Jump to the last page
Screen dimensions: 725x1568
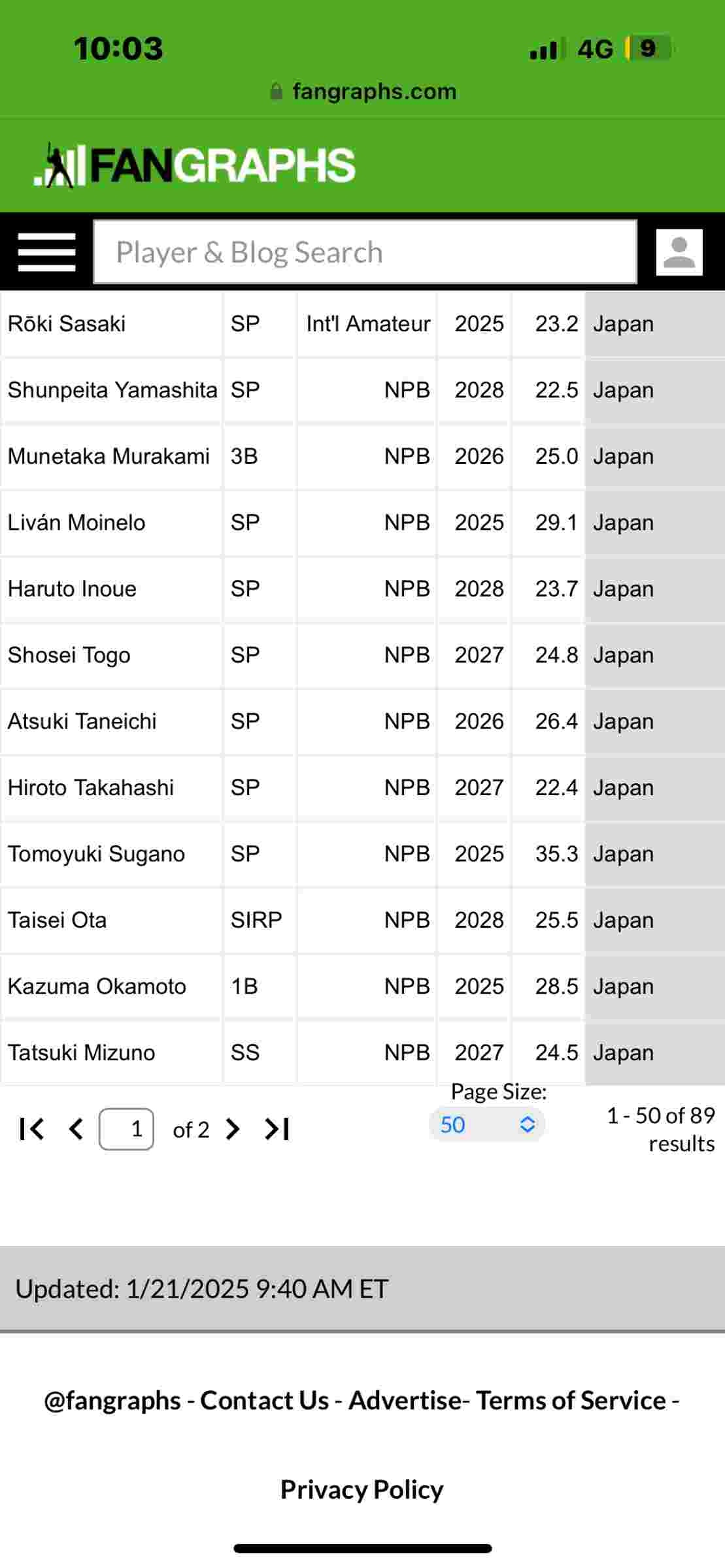pos(277,1129)
